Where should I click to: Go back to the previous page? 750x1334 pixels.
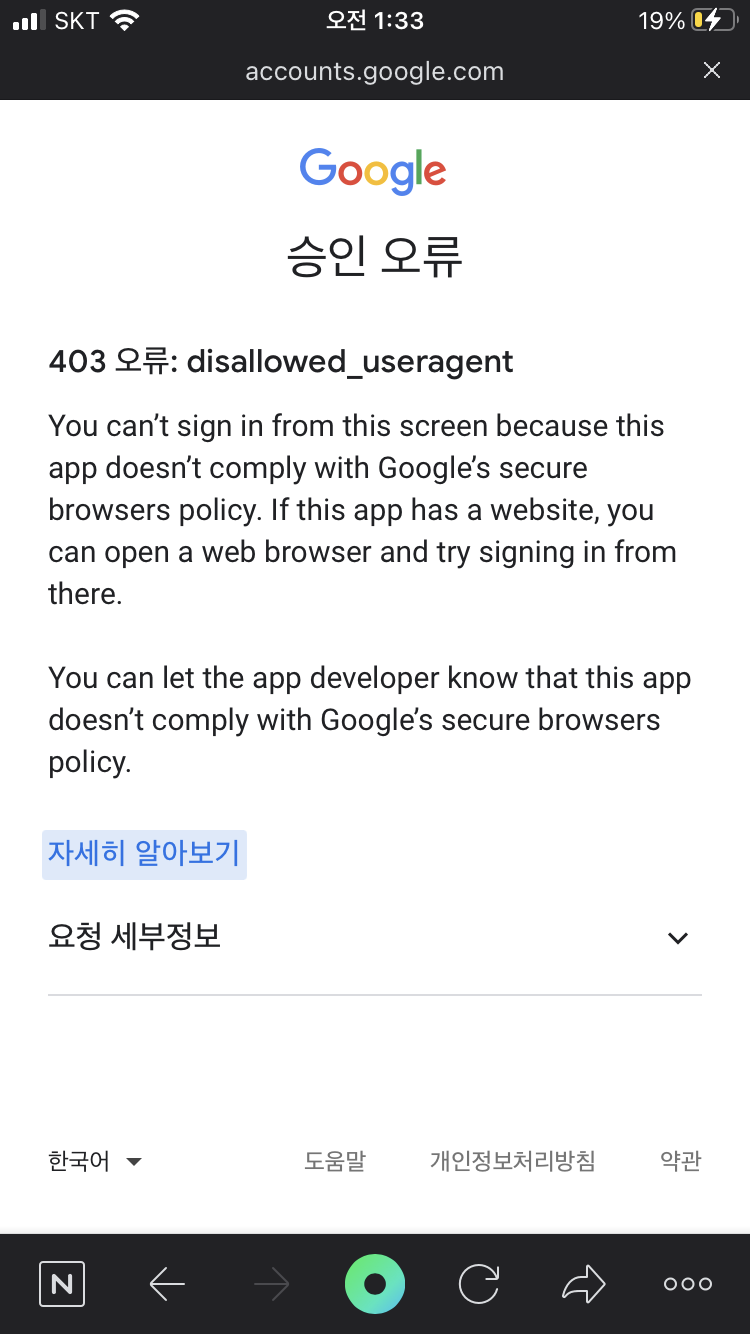[167, 1284]
